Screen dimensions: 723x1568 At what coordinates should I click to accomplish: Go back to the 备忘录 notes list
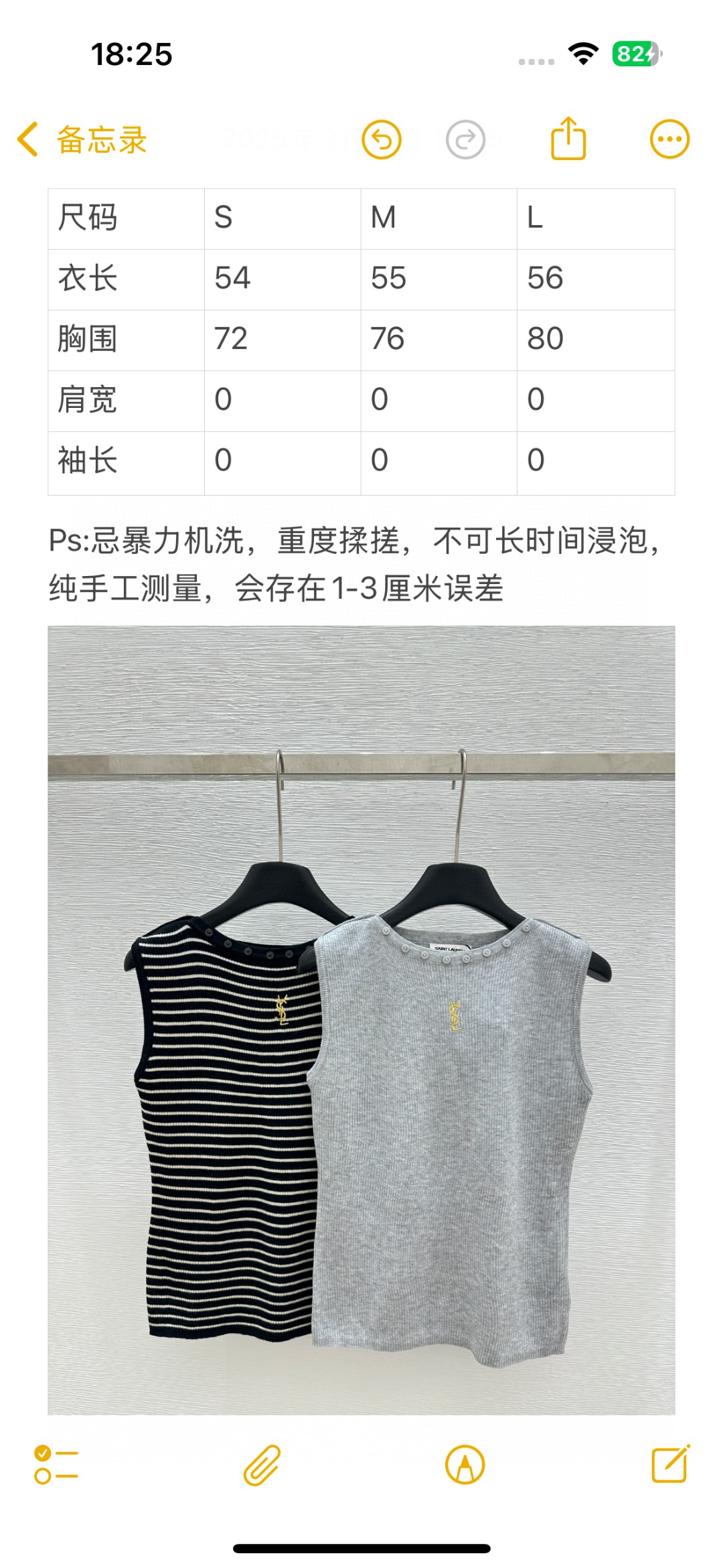coord(82,140)
